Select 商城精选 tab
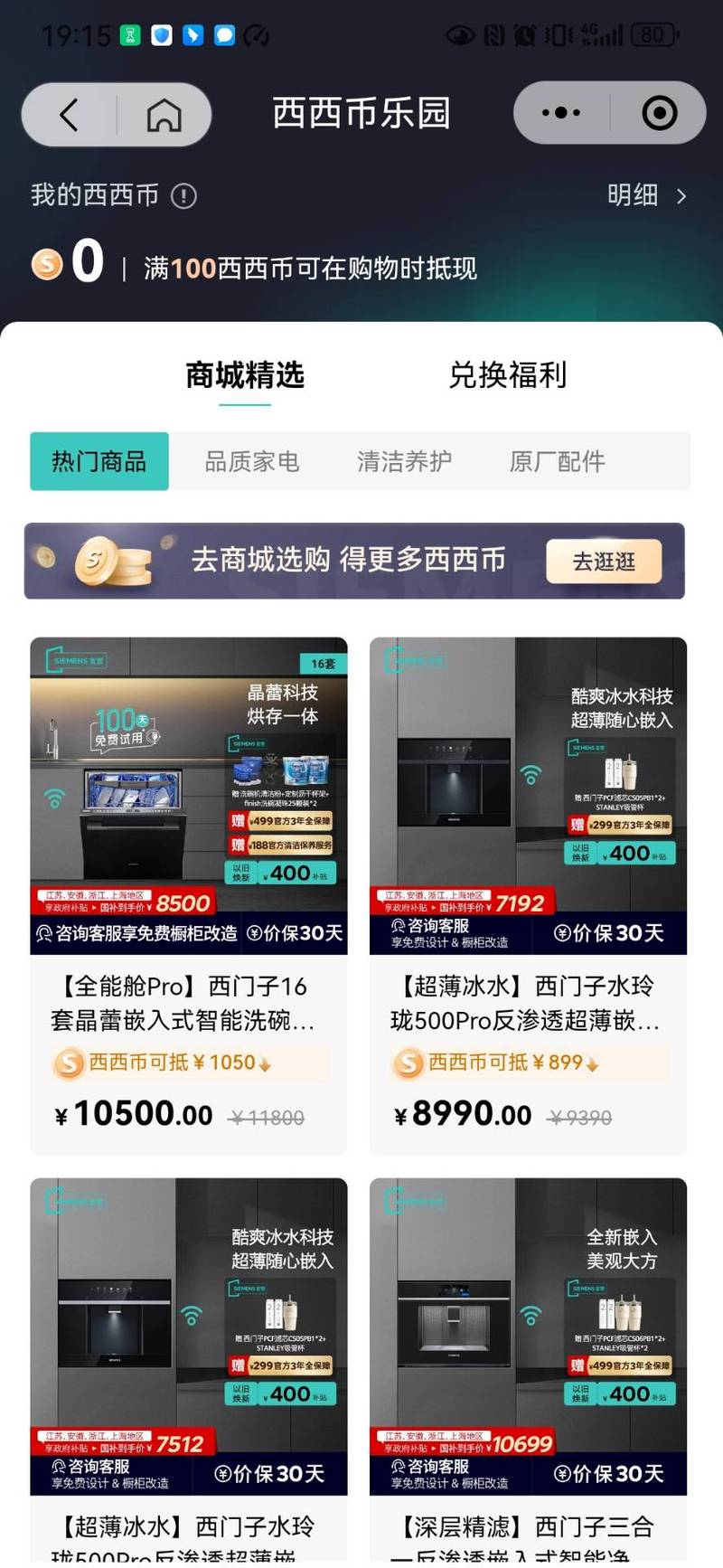Screen dimensions: 723x1568 click(245, 375)
